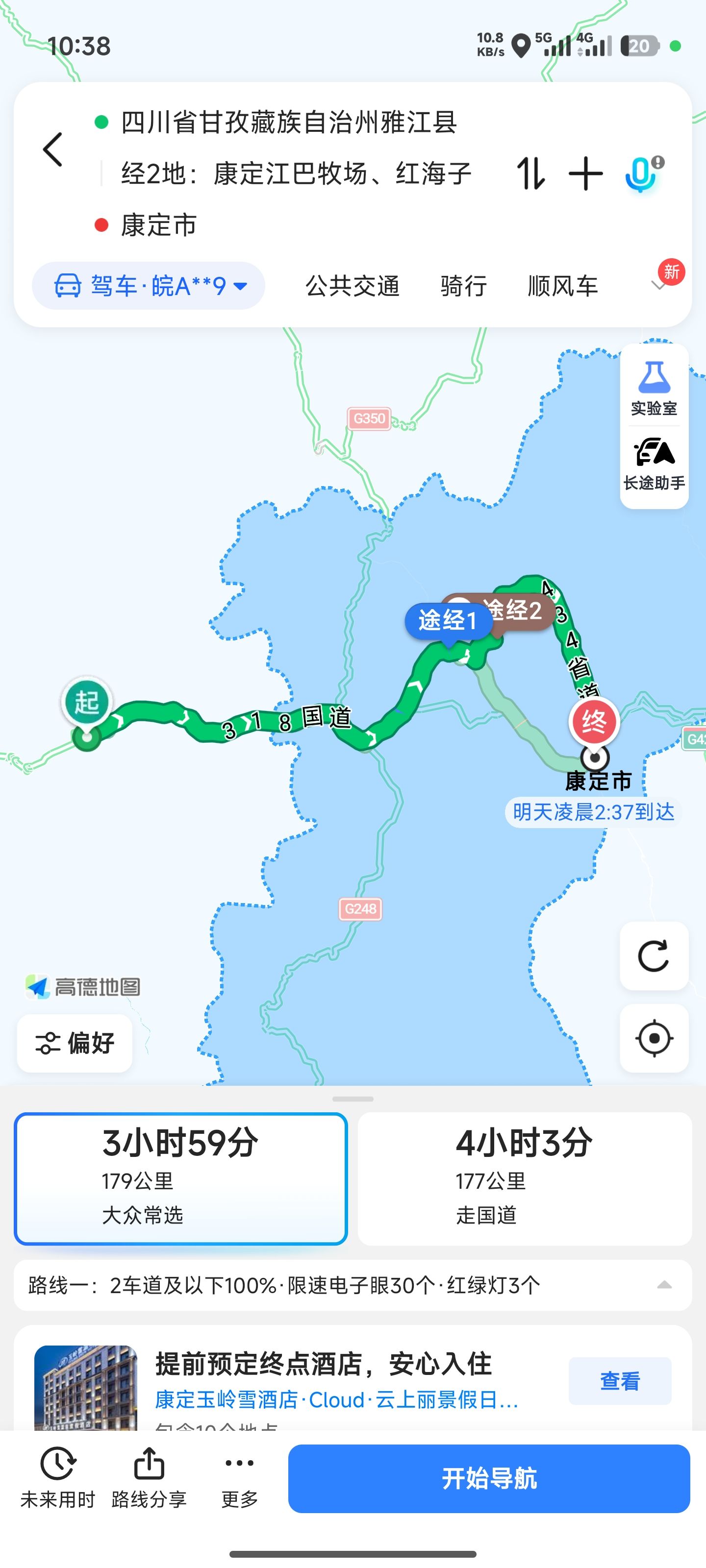Recenter map on my current location
706x1568 pixels.
tap(654, 1038)
